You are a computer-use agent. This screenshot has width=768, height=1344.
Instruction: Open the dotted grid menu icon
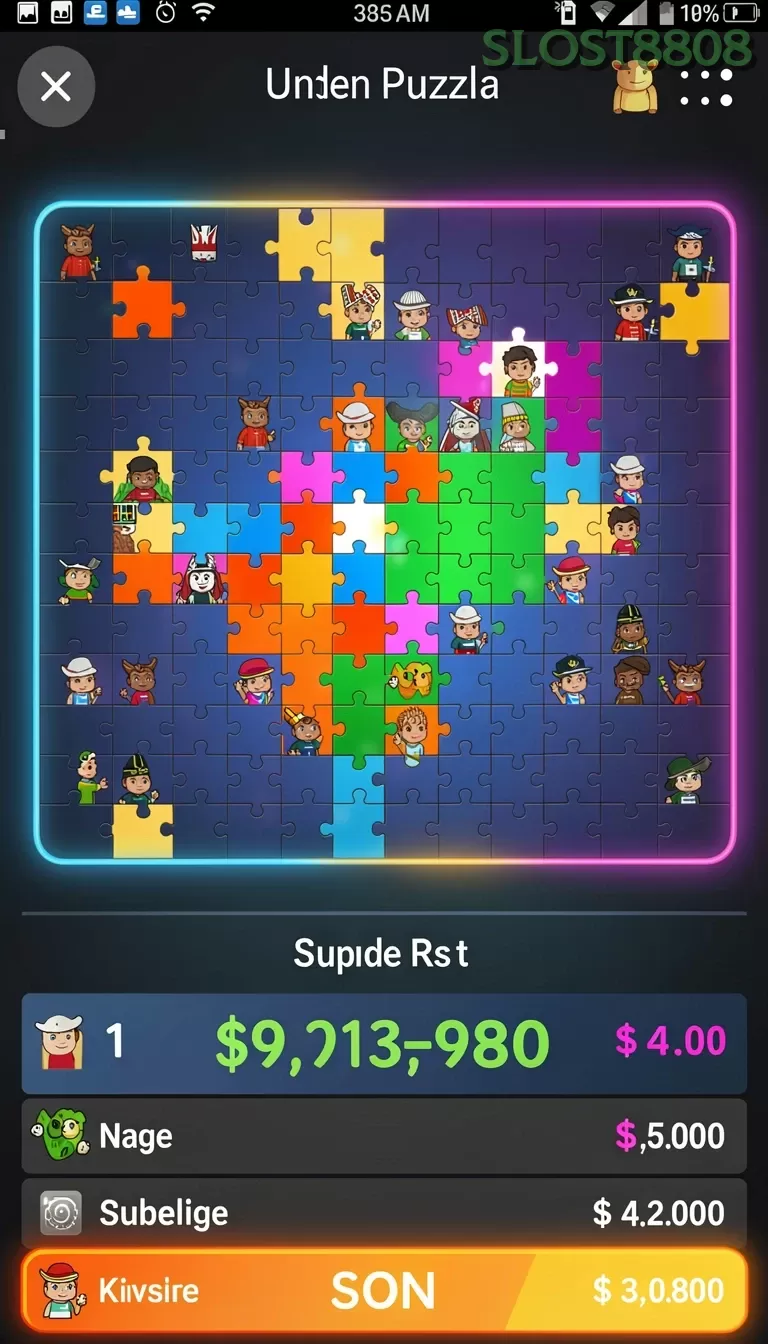706,88
